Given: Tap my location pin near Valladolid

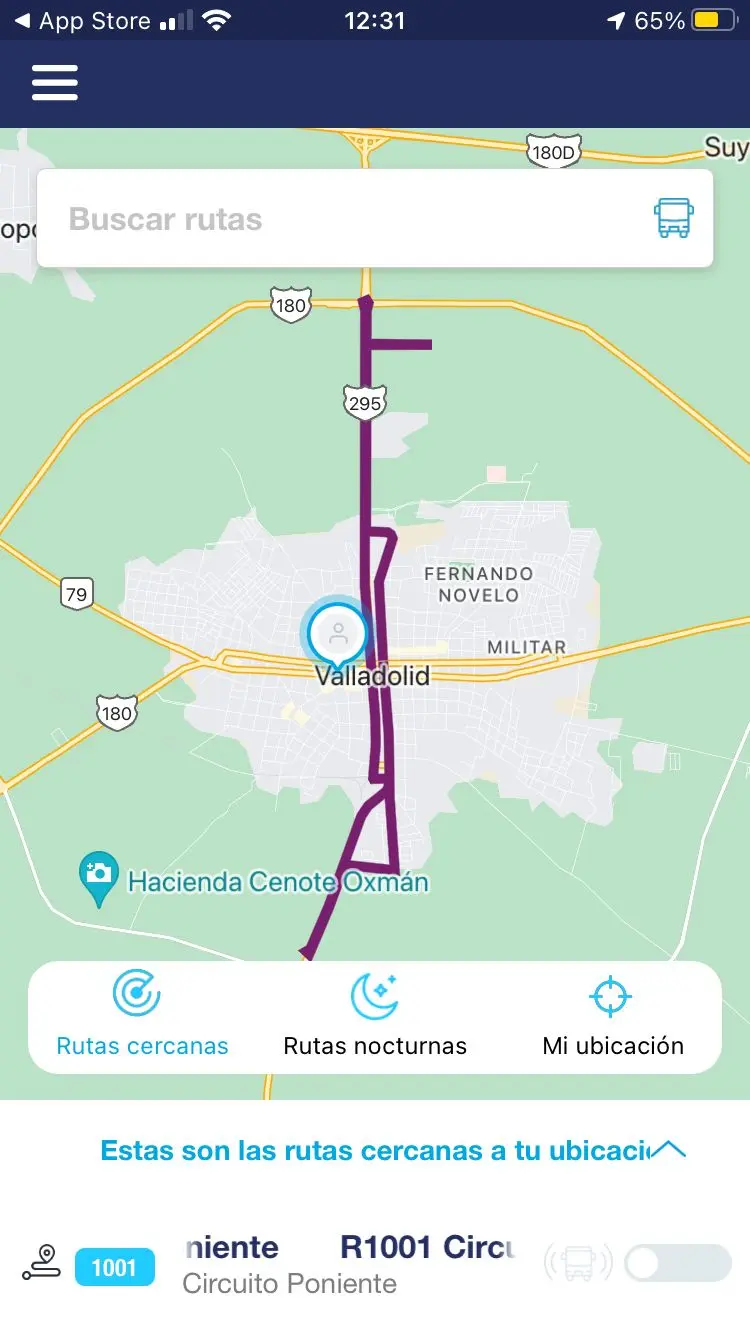Looking at the screenshot, I should pos(338,634).
